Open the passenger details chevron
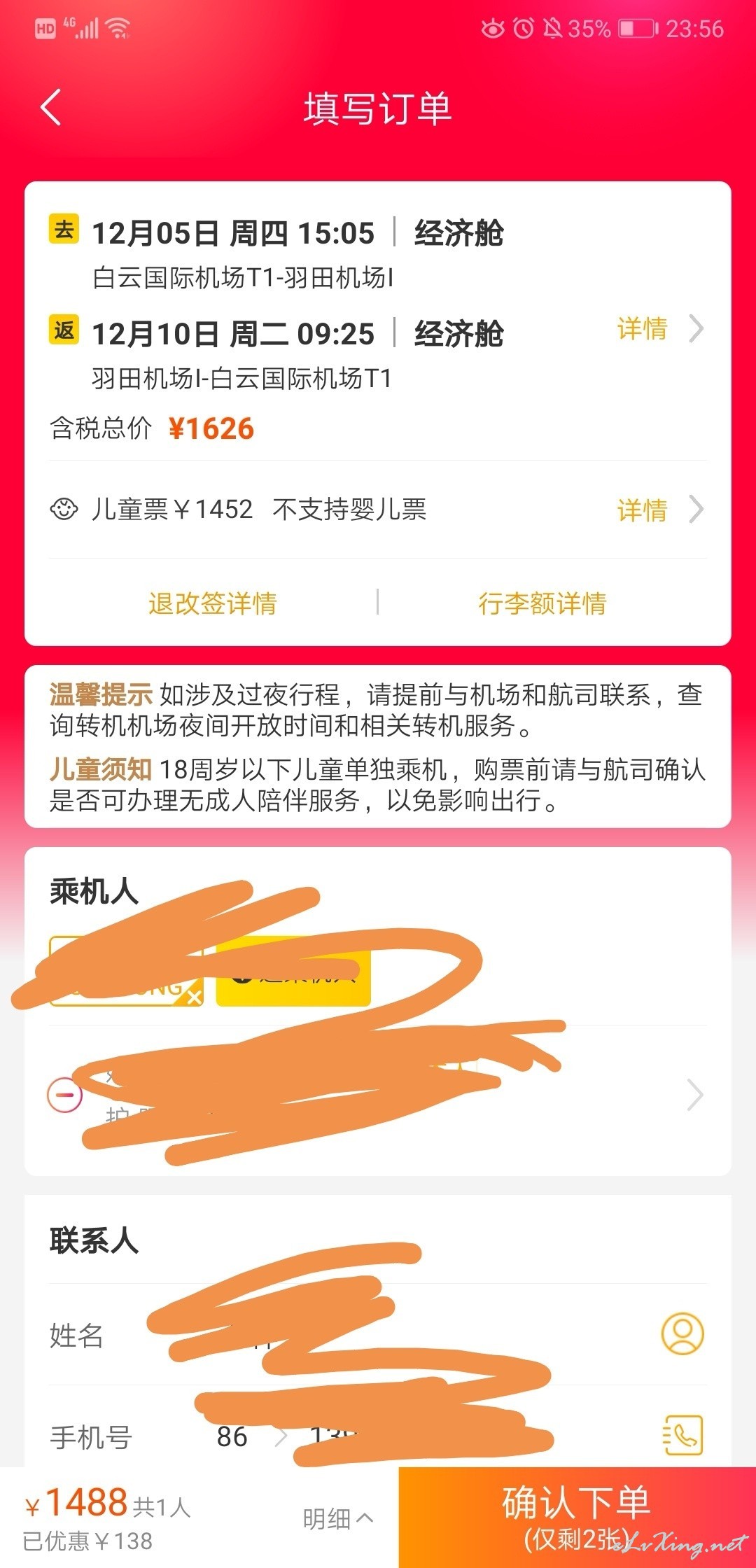Image resolution: width=756 pixels, height=1568 pixels. (x=694, y=1095)
